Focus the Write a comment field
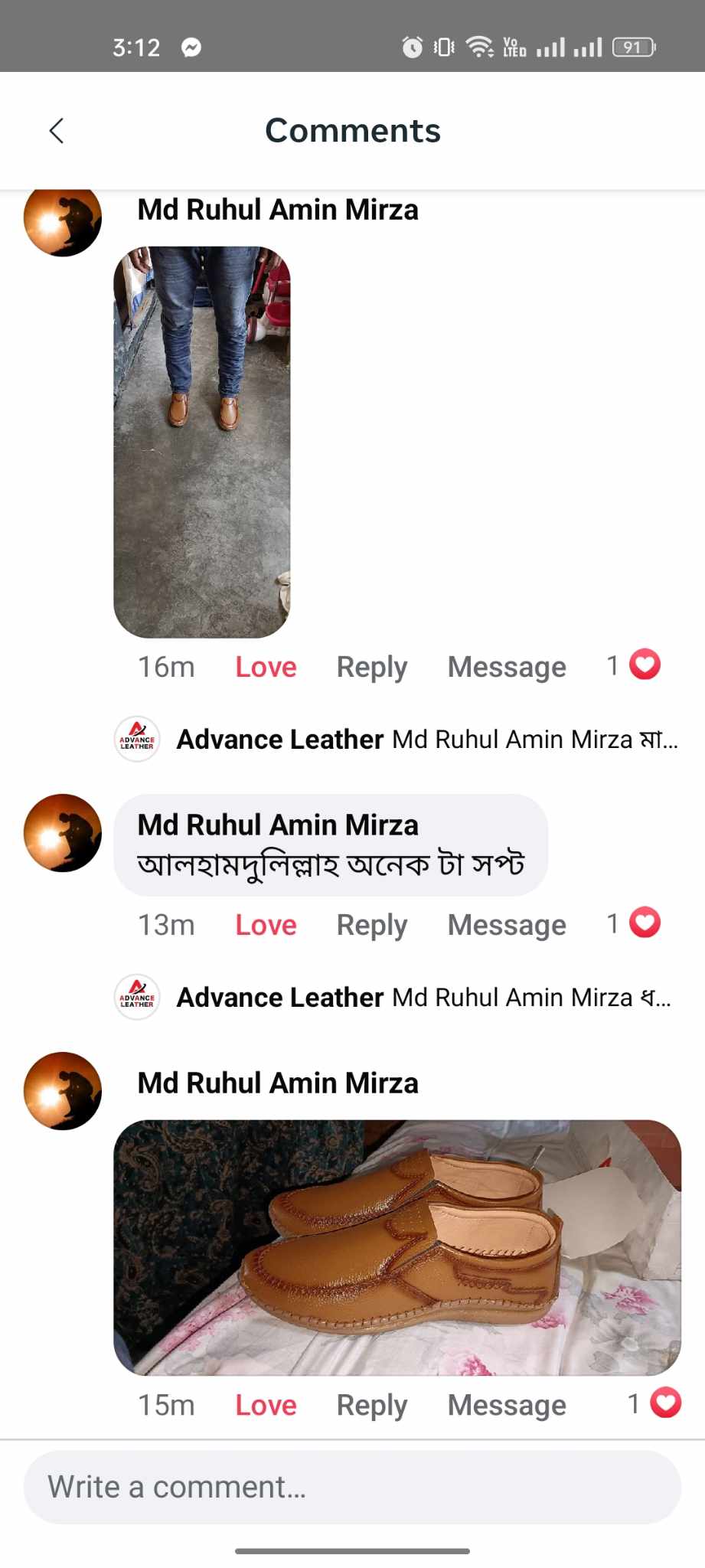 point(352,1487)
